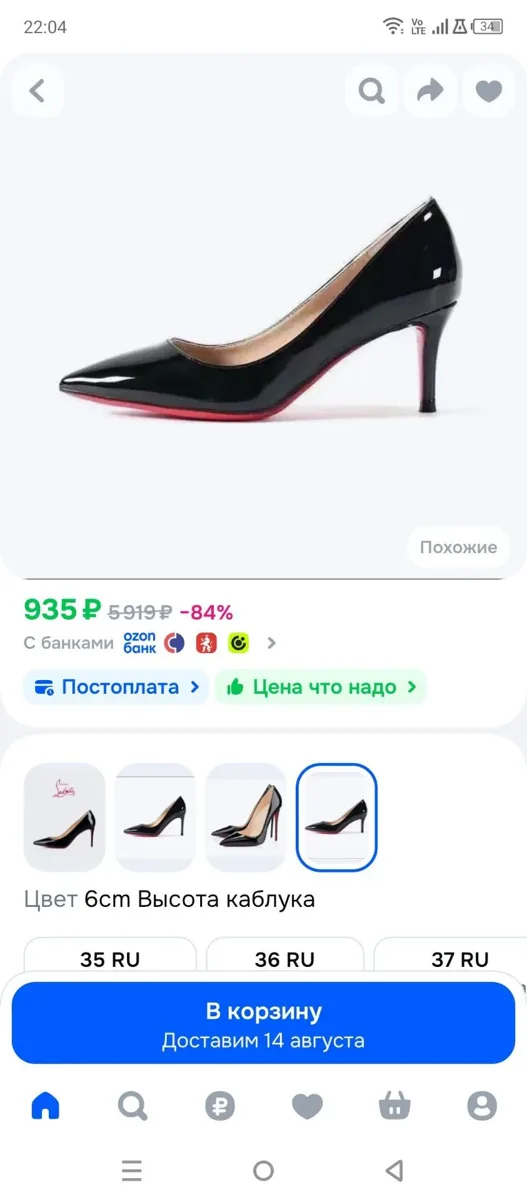Go back using the top-left arrow
The width and height of the screenshot is (527, 1200).
click(38, 92)
